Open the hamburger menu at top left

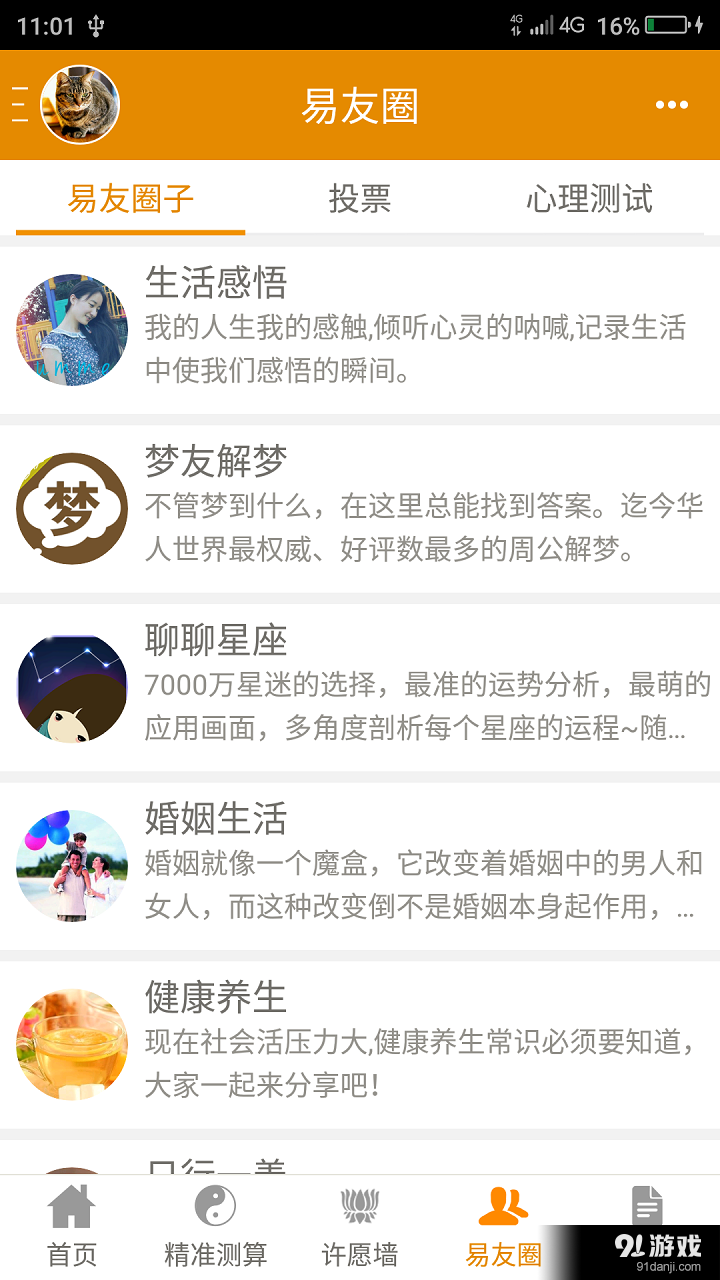click(x=18, y=104)
